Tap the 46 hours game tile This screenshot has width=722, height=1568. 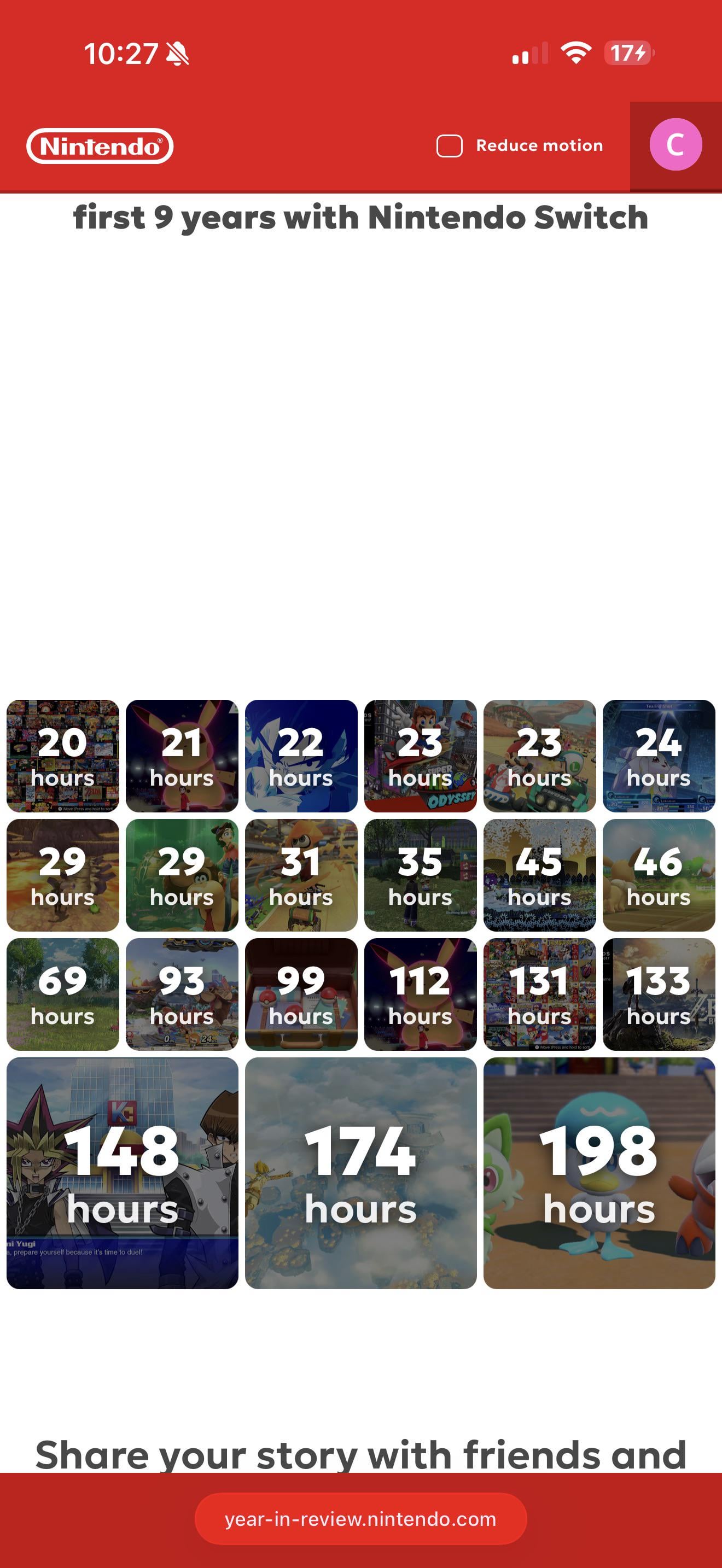tap(659, 875)
